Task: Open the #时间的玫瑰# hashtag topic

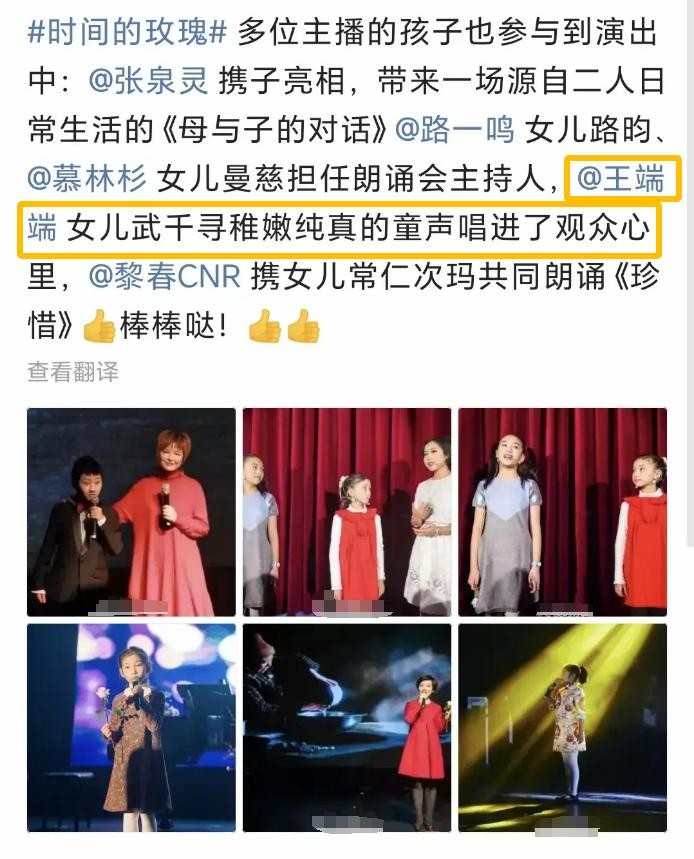Action: (128, 32)
